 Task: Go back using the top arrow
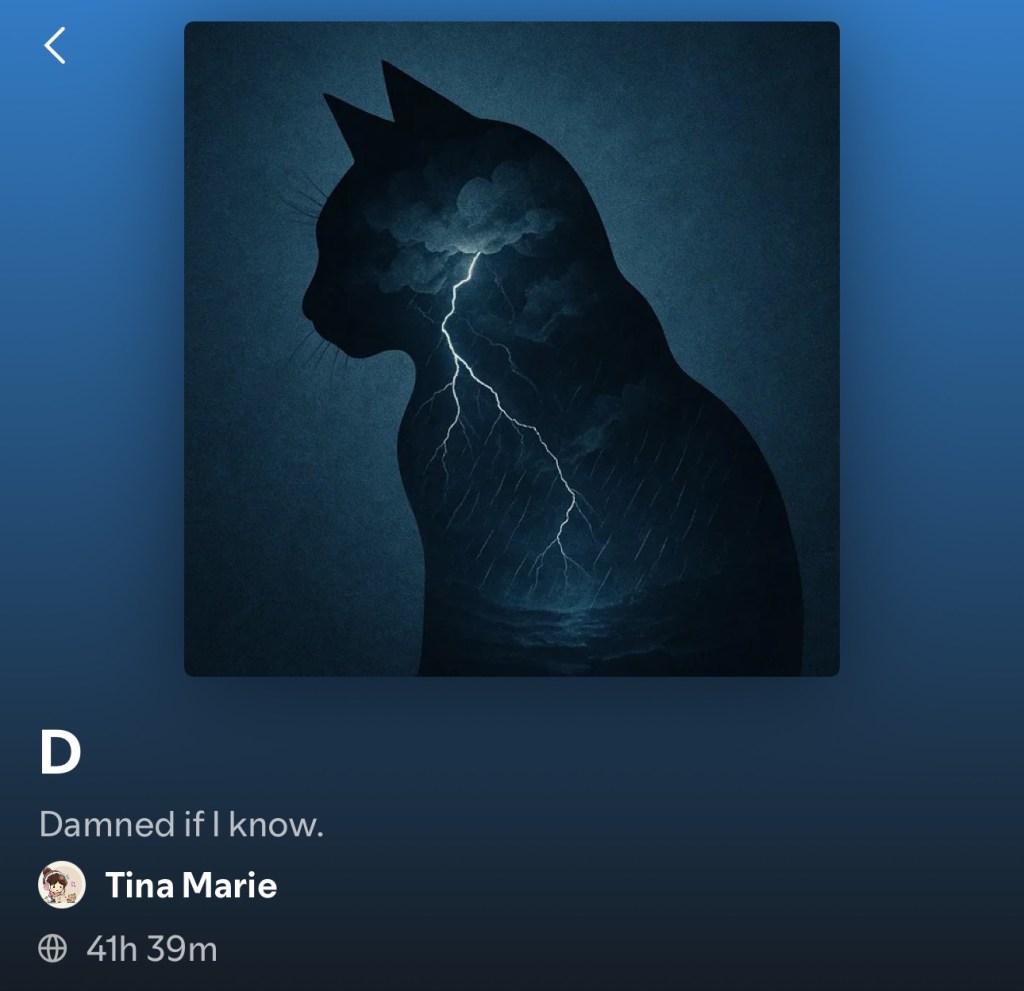(55, 46)
